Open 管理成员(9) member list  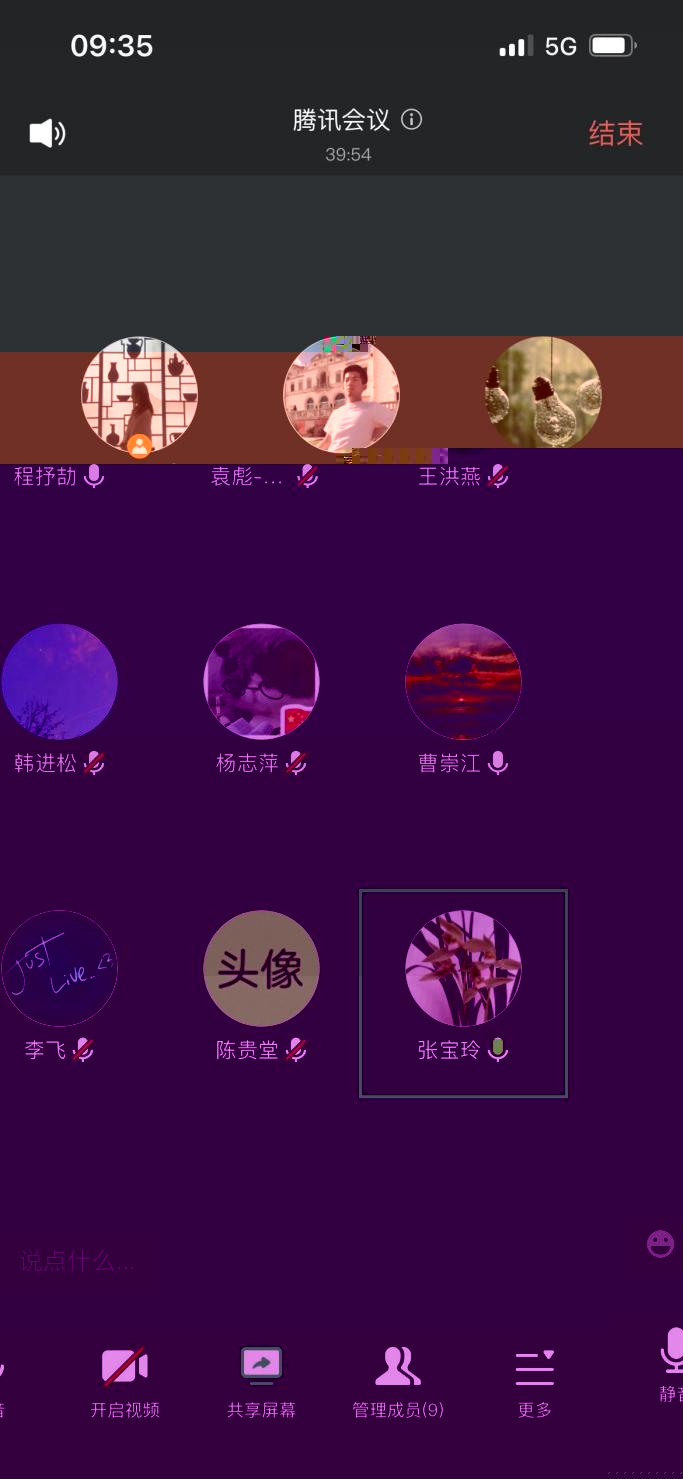(398, 1381)
